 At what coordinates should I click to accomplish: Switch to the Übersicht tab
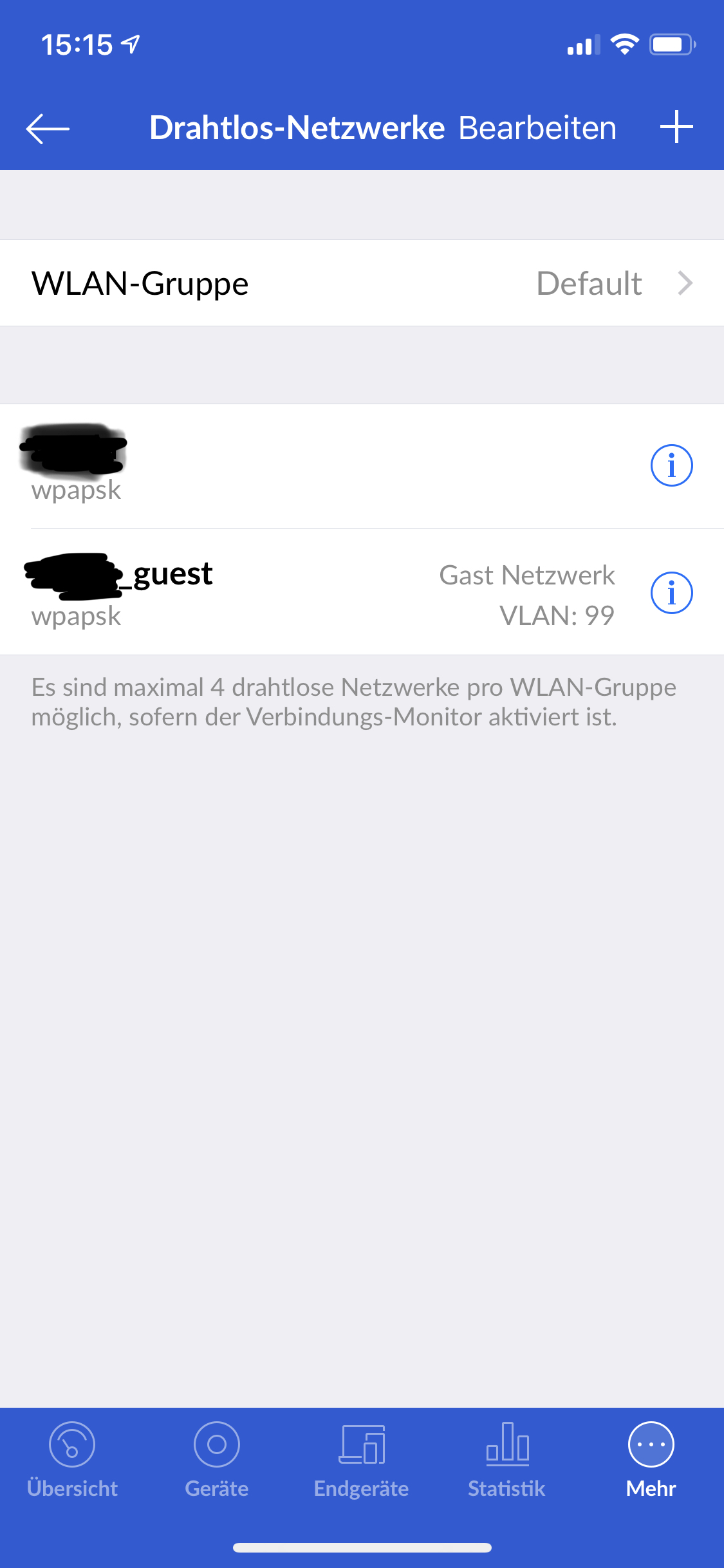[72, 1459]
